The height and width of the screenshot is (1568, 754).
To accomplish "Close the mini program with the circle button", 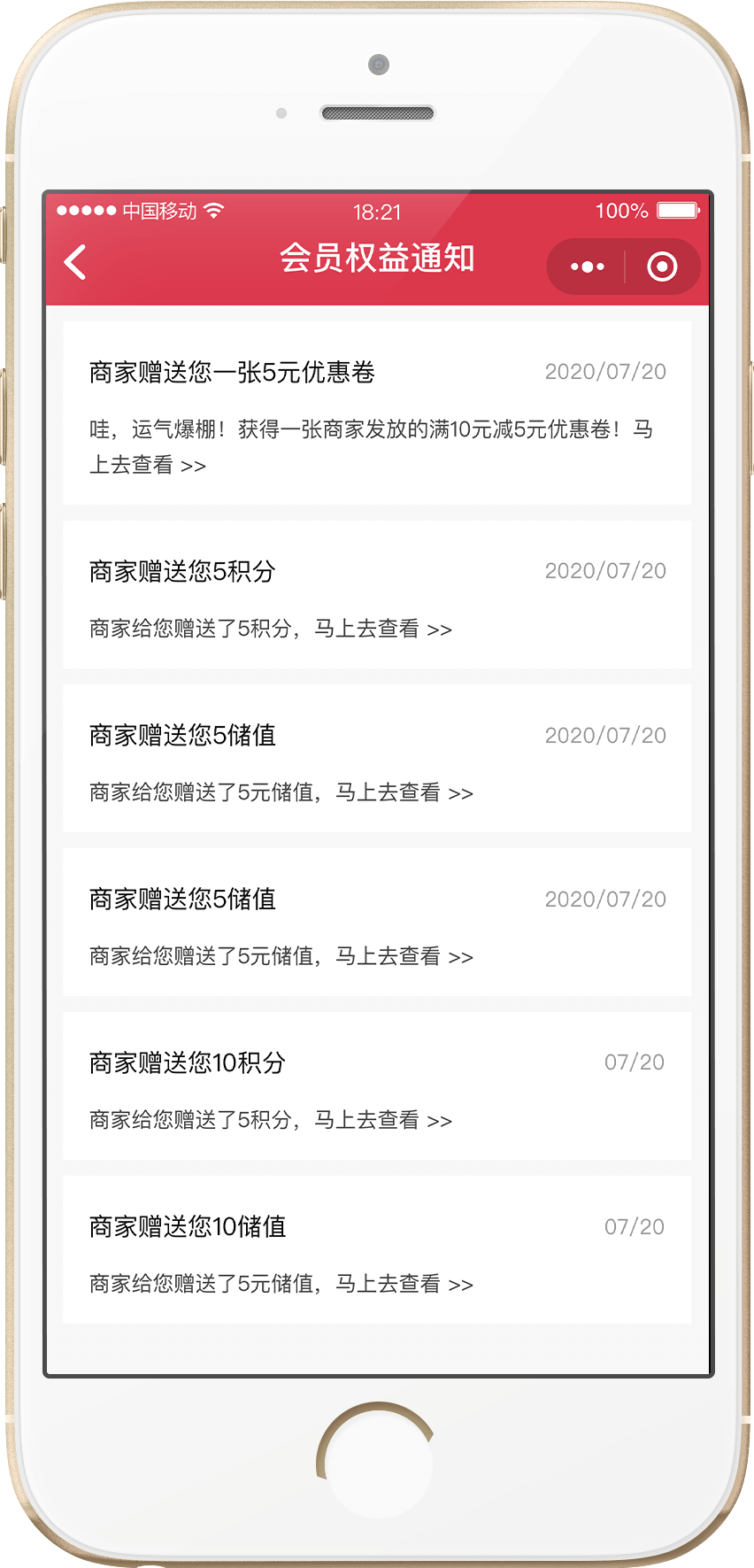I will click(x=662, y=266).
